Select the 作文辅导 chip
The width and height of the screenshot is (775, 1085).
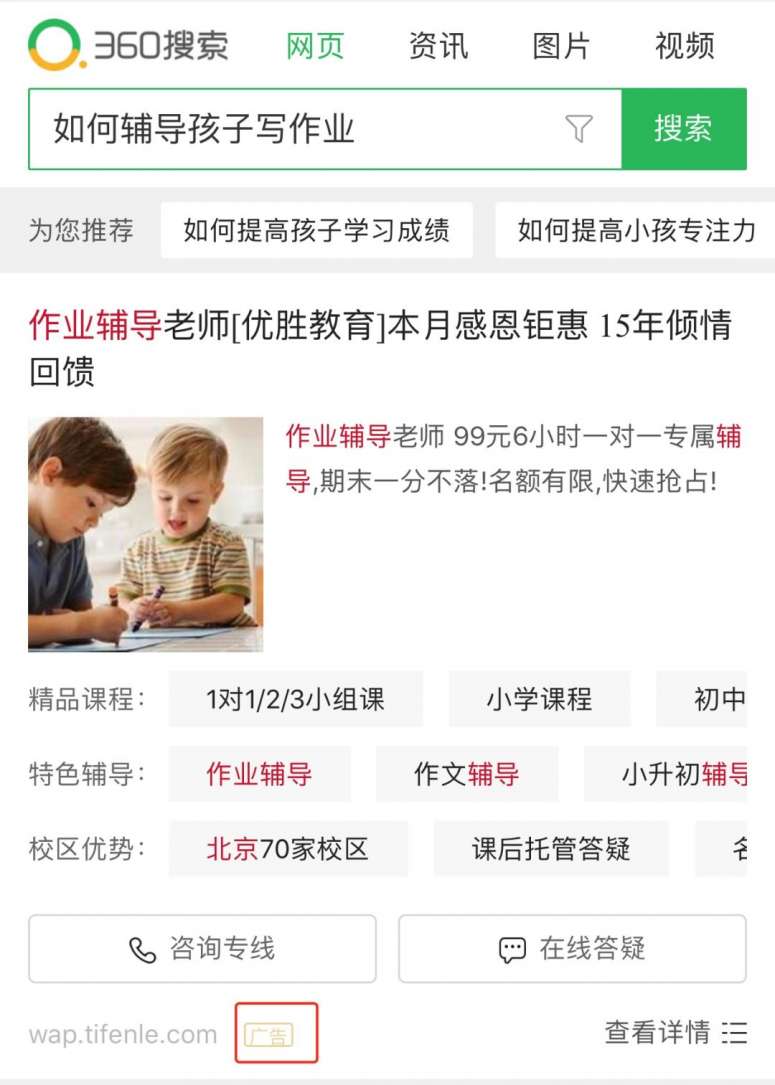pyautogui.click(x=466, y=774)
